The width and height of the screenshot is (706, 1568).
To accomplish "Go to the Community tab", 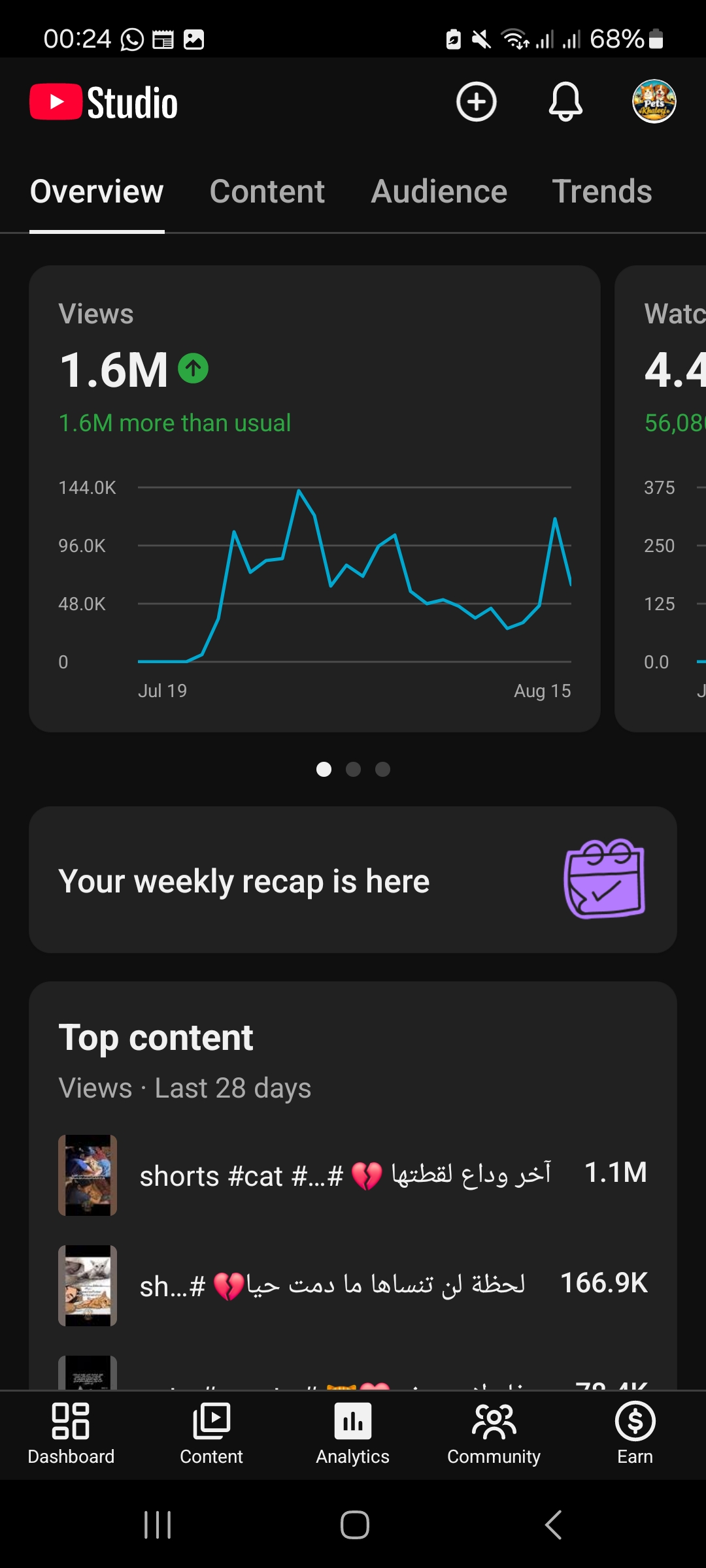I will pyautogui.click(x=494, y=1434).
